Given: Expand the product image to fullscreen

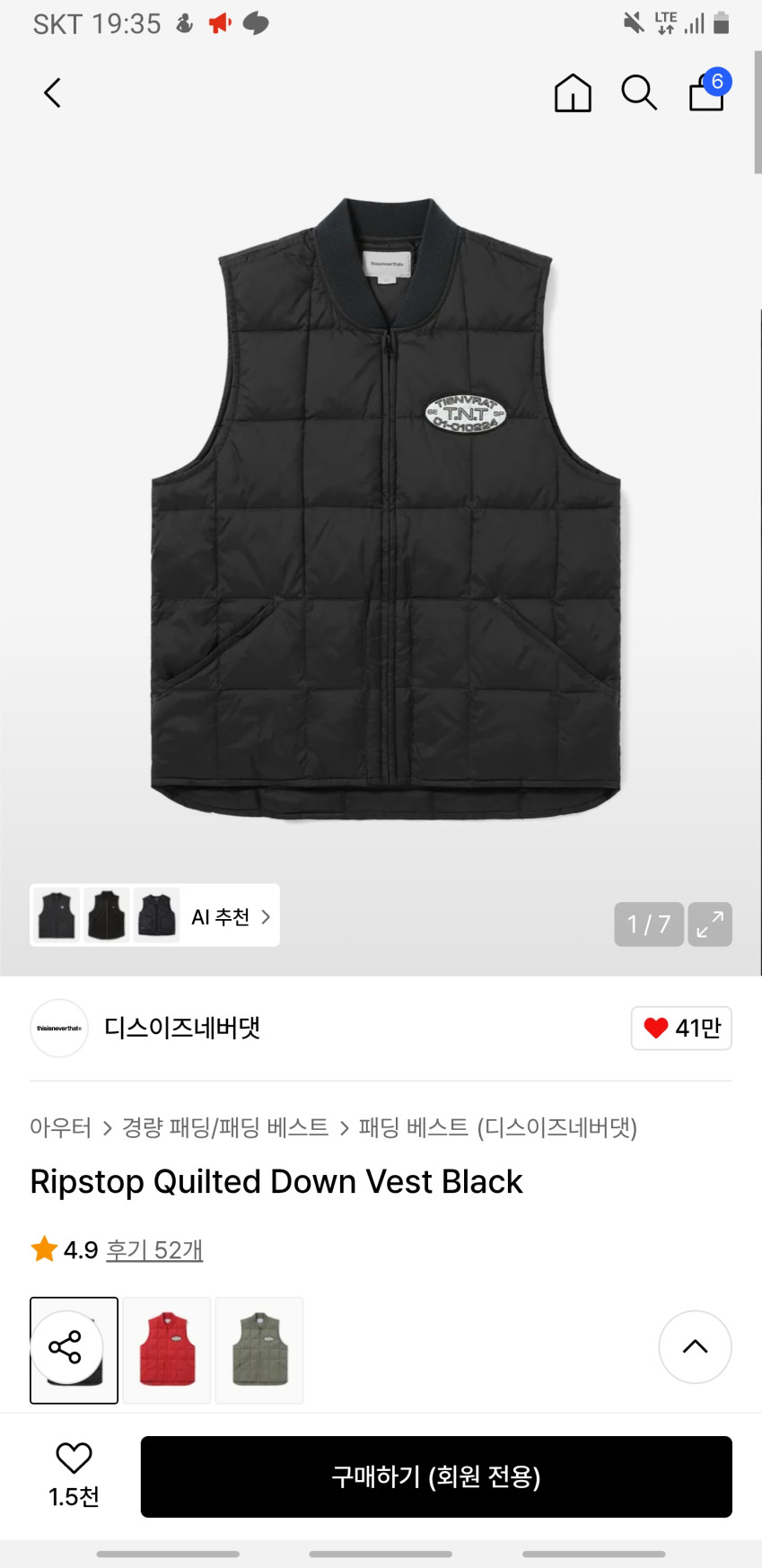Looking at the screenshot, I should (710, 924).
